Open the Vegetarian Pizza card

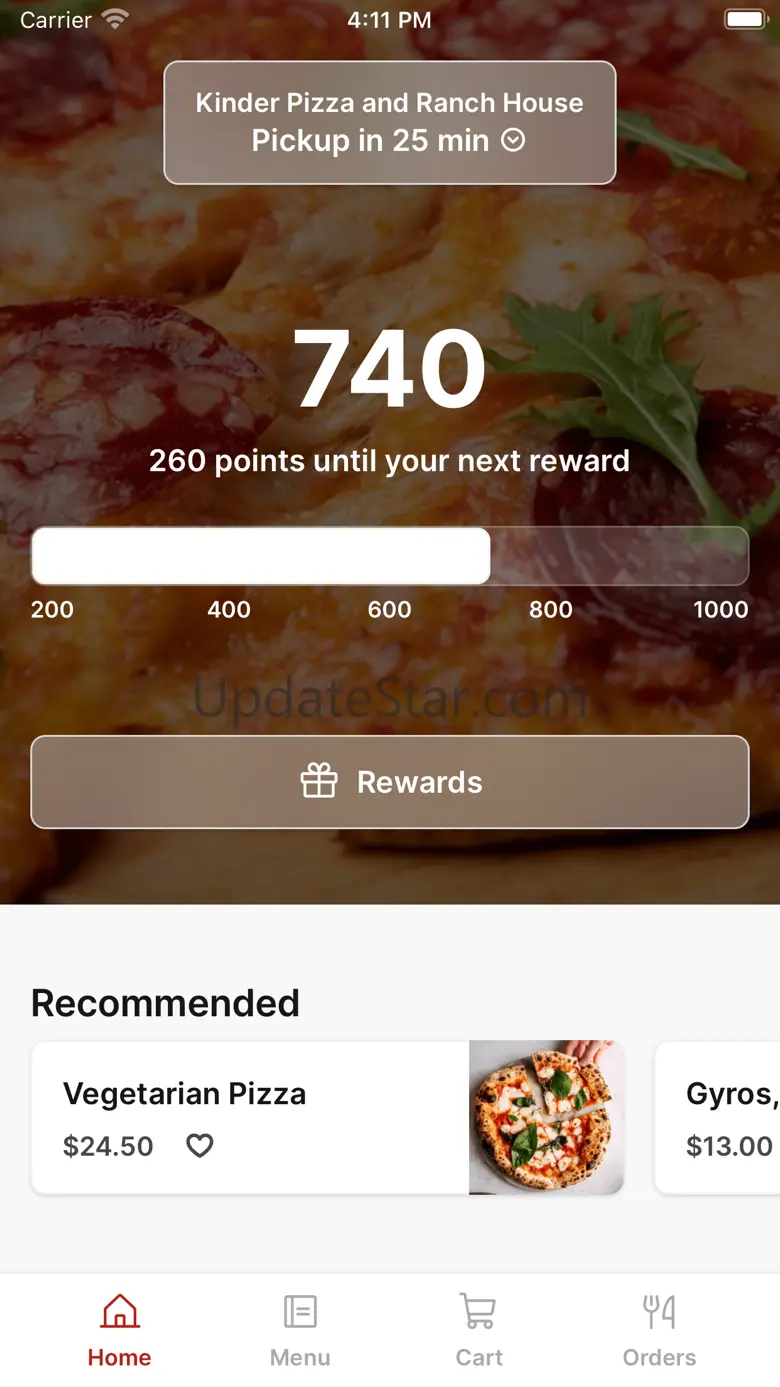328,1118
